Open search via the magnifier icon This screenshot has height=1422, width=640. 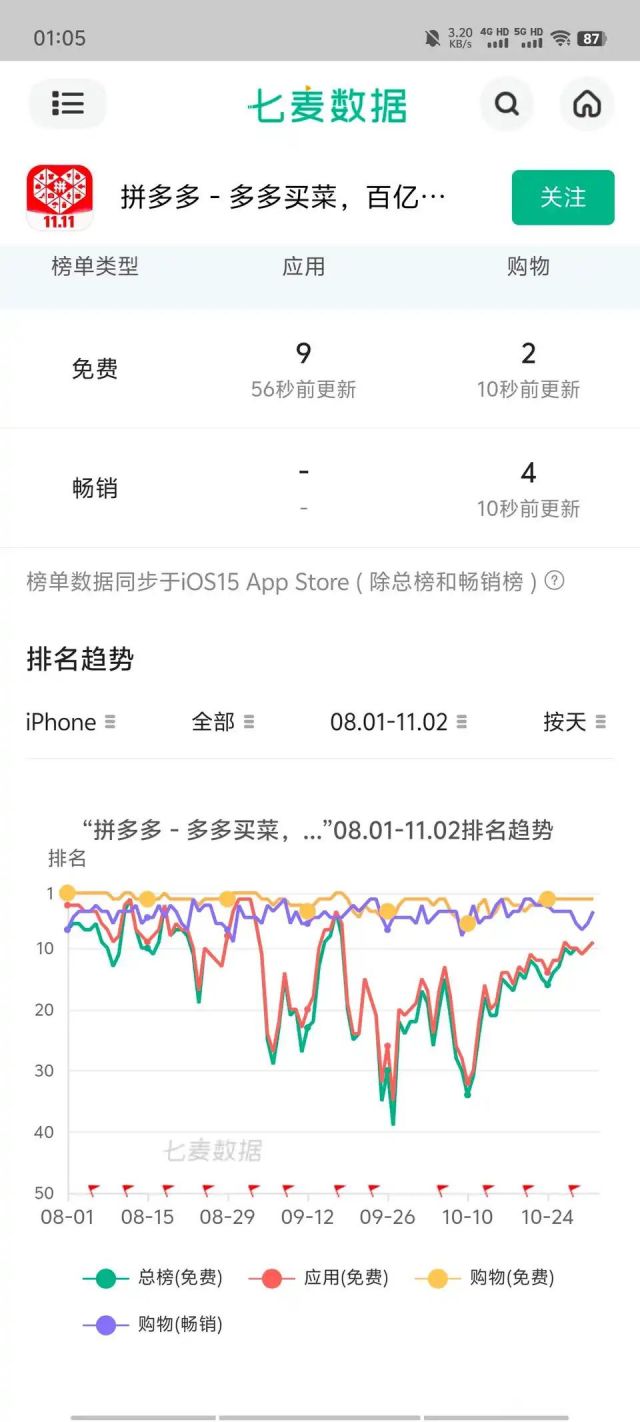click(x=507, y=104)
